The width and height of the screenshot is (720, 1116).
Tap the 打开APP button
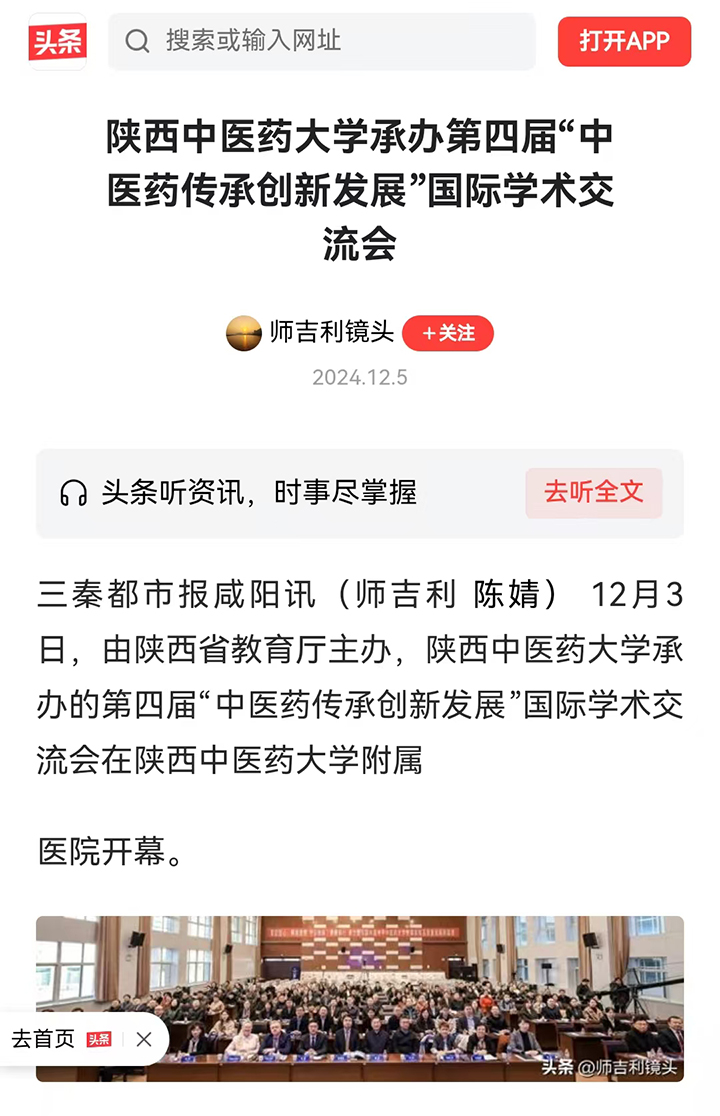pyautogui.click(x=624, y=41)
